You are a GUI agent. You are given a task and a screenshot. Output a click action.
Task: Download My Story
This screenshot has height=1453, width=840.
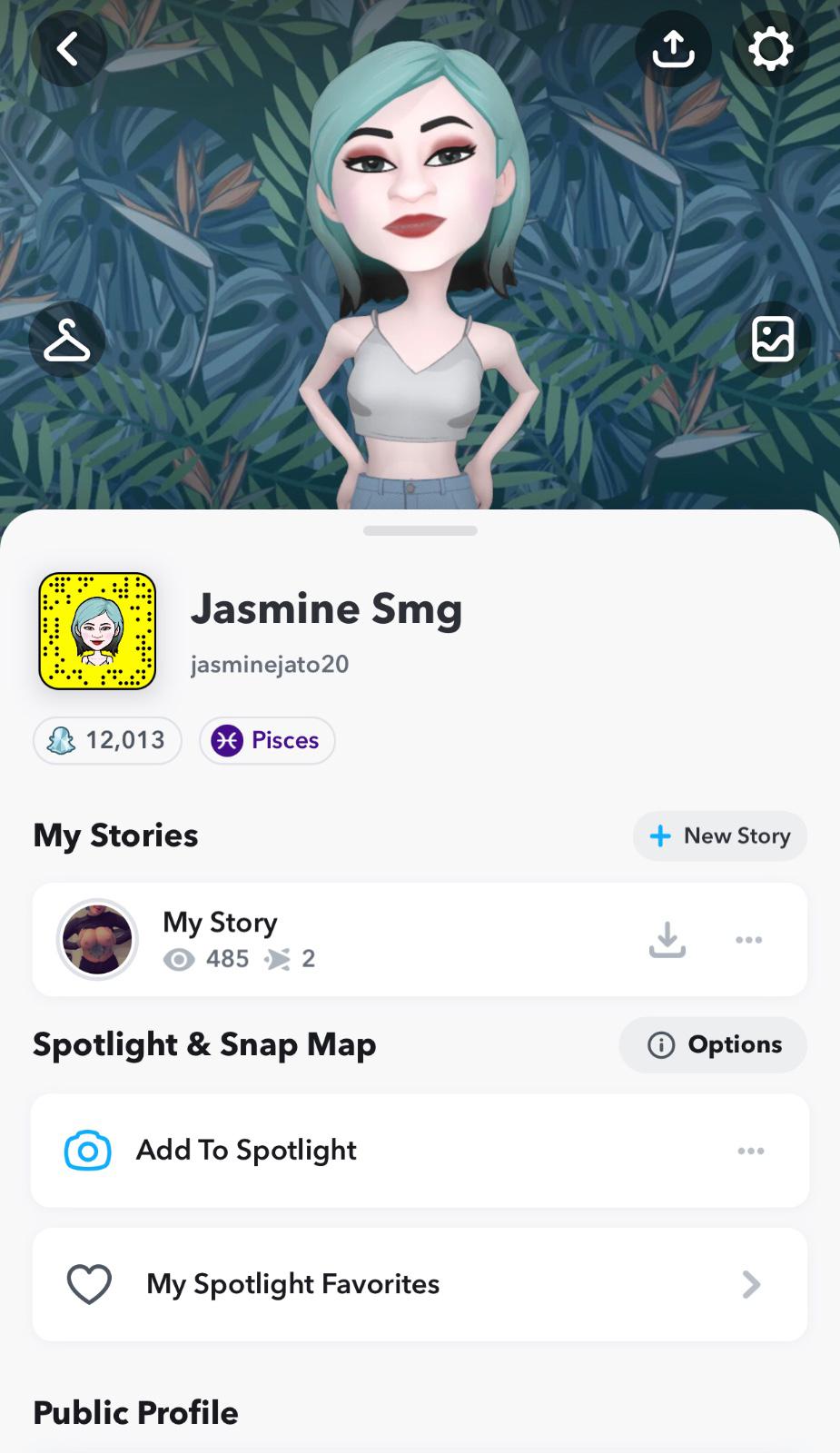(x=667, y=939)
